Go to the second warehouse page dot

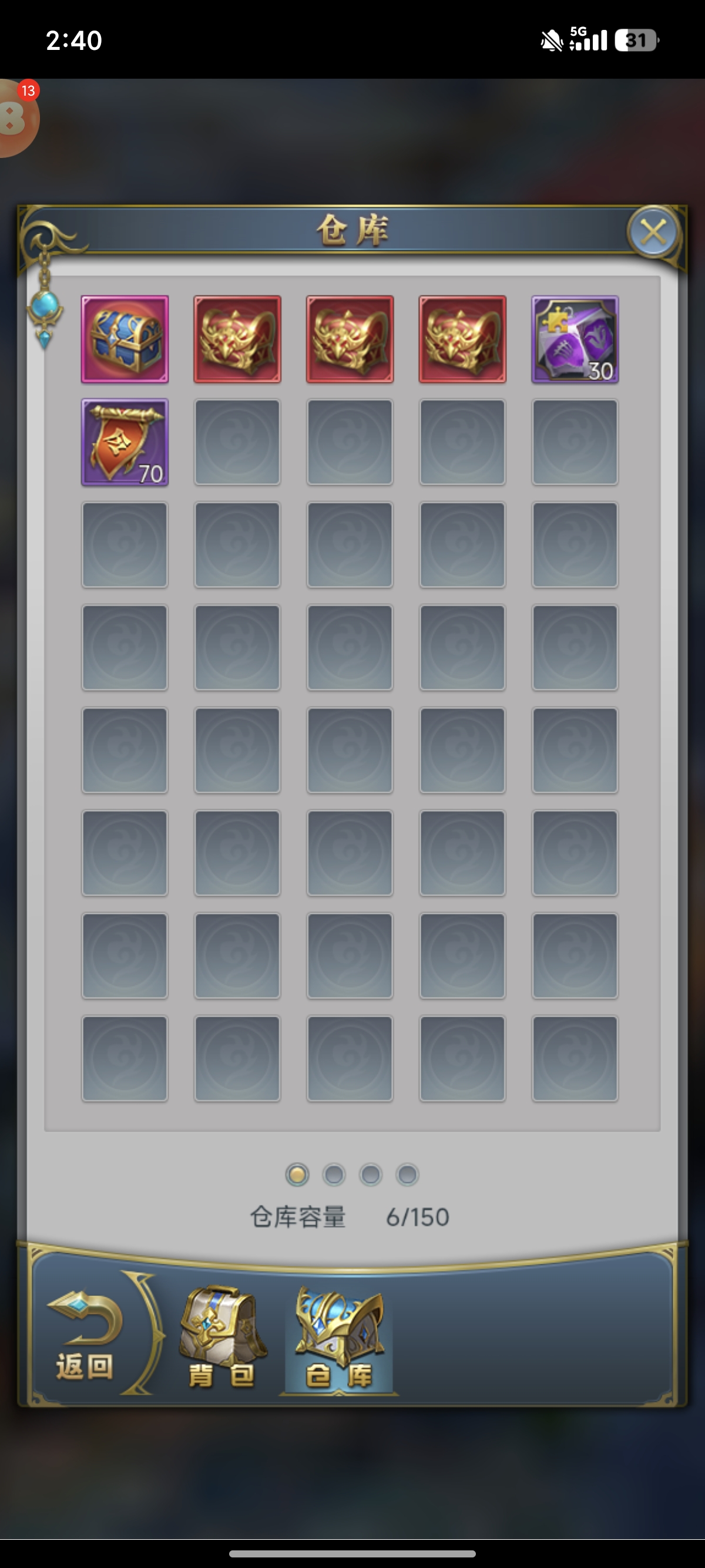pos(334,1175)
